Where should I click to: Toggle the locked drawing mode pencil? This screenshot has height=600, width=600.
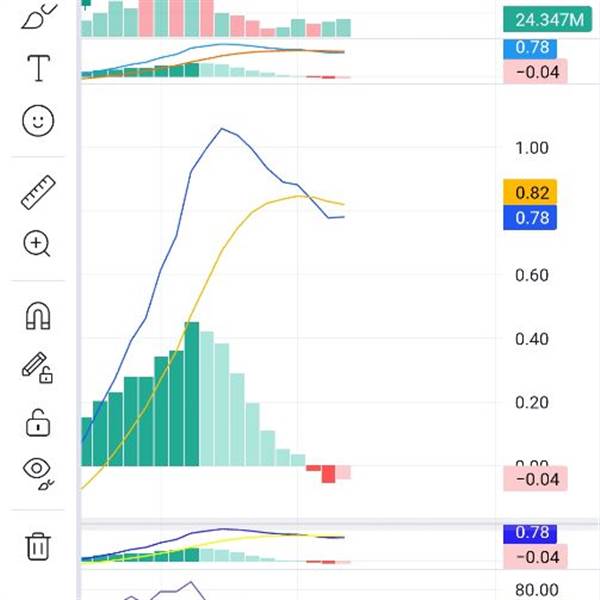[x=38, y=368]
